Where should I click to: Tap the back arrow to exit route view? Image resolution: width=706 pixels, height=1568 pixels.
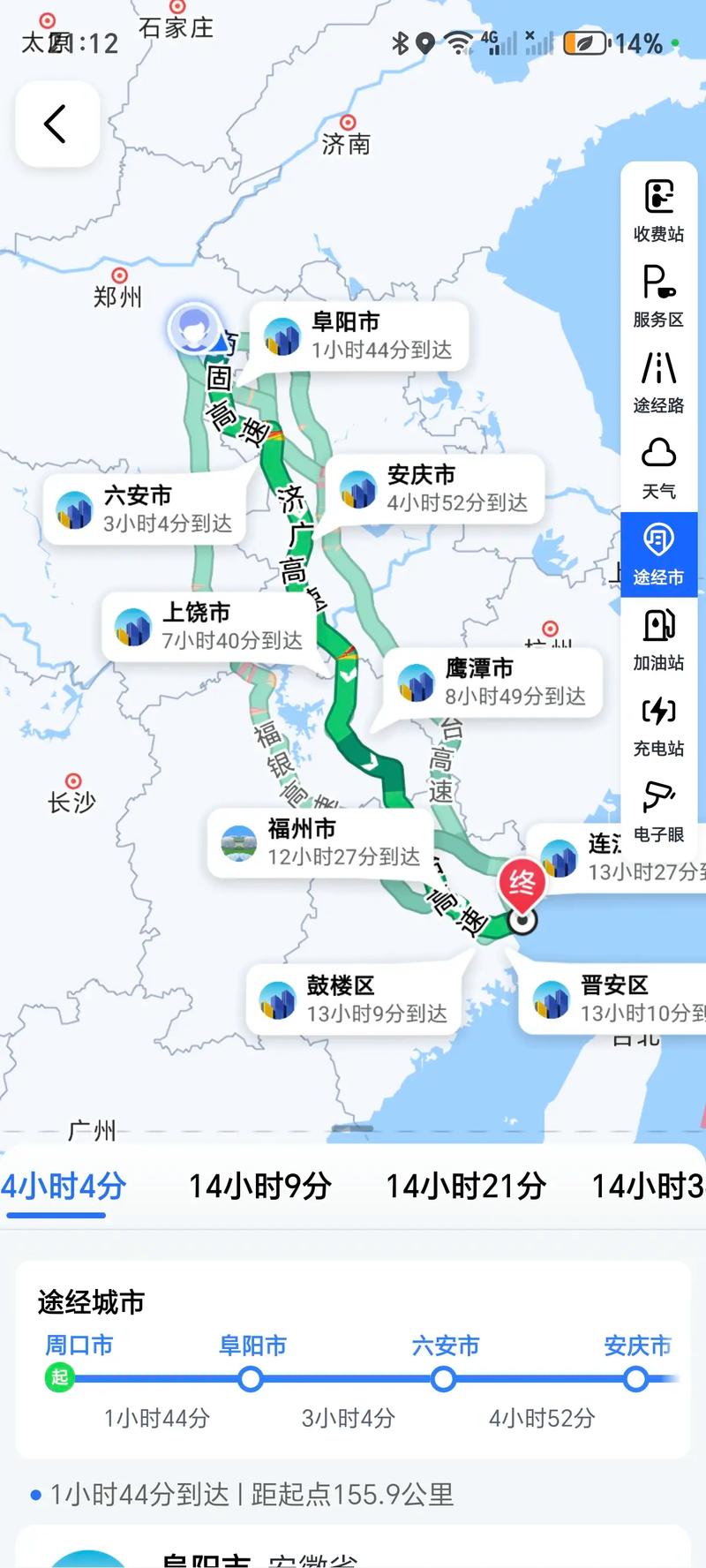(56, 124)
